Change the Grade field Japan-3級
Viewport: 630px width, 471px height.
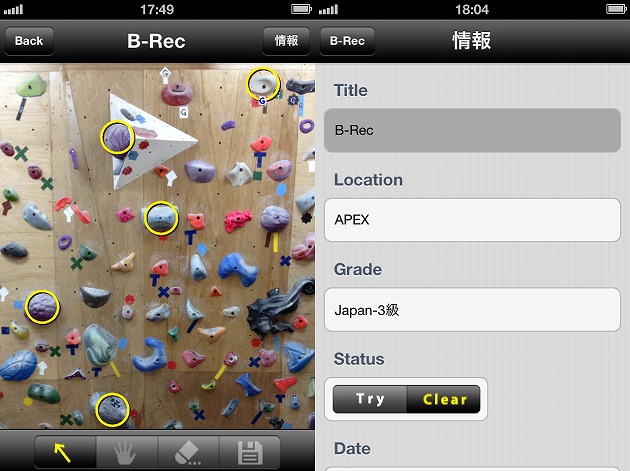pyautogui.click(x=472, y=310)
